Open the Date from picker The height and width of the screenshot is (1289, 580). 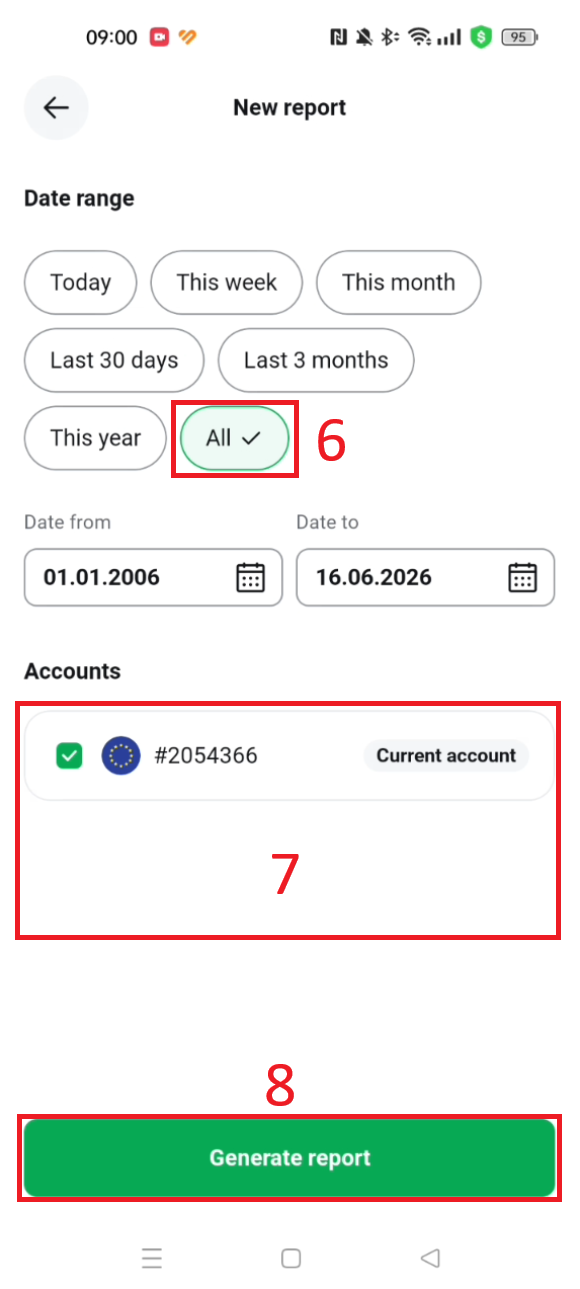153,577
